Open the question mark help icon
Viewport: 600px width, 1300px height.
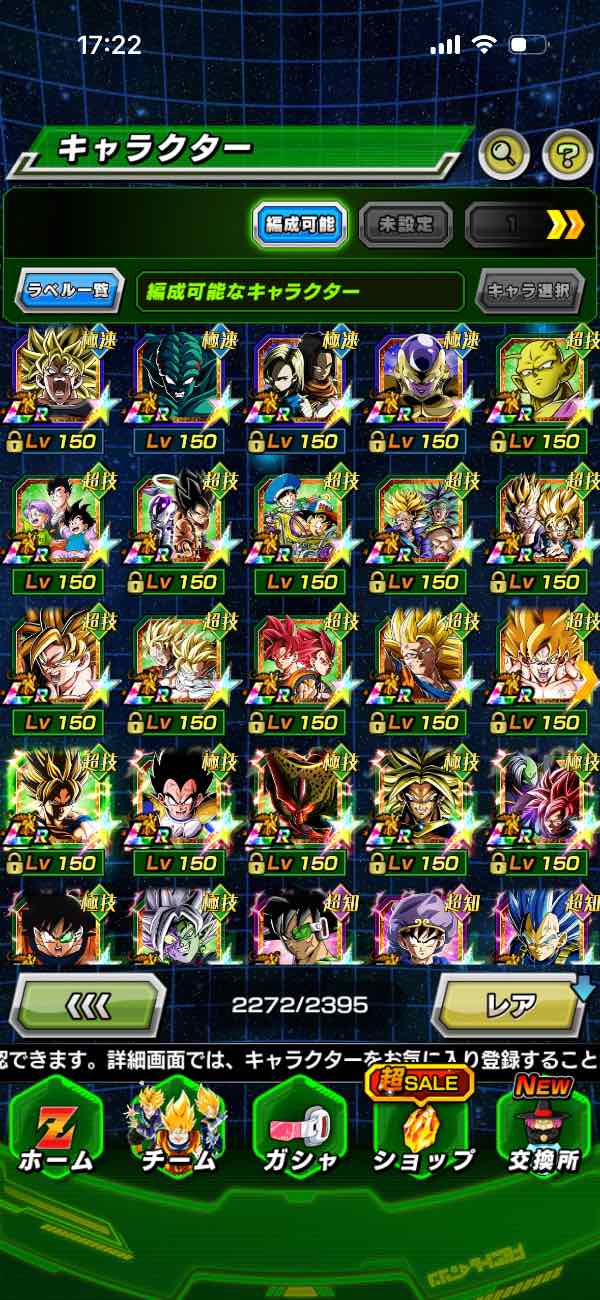[567, 155]
